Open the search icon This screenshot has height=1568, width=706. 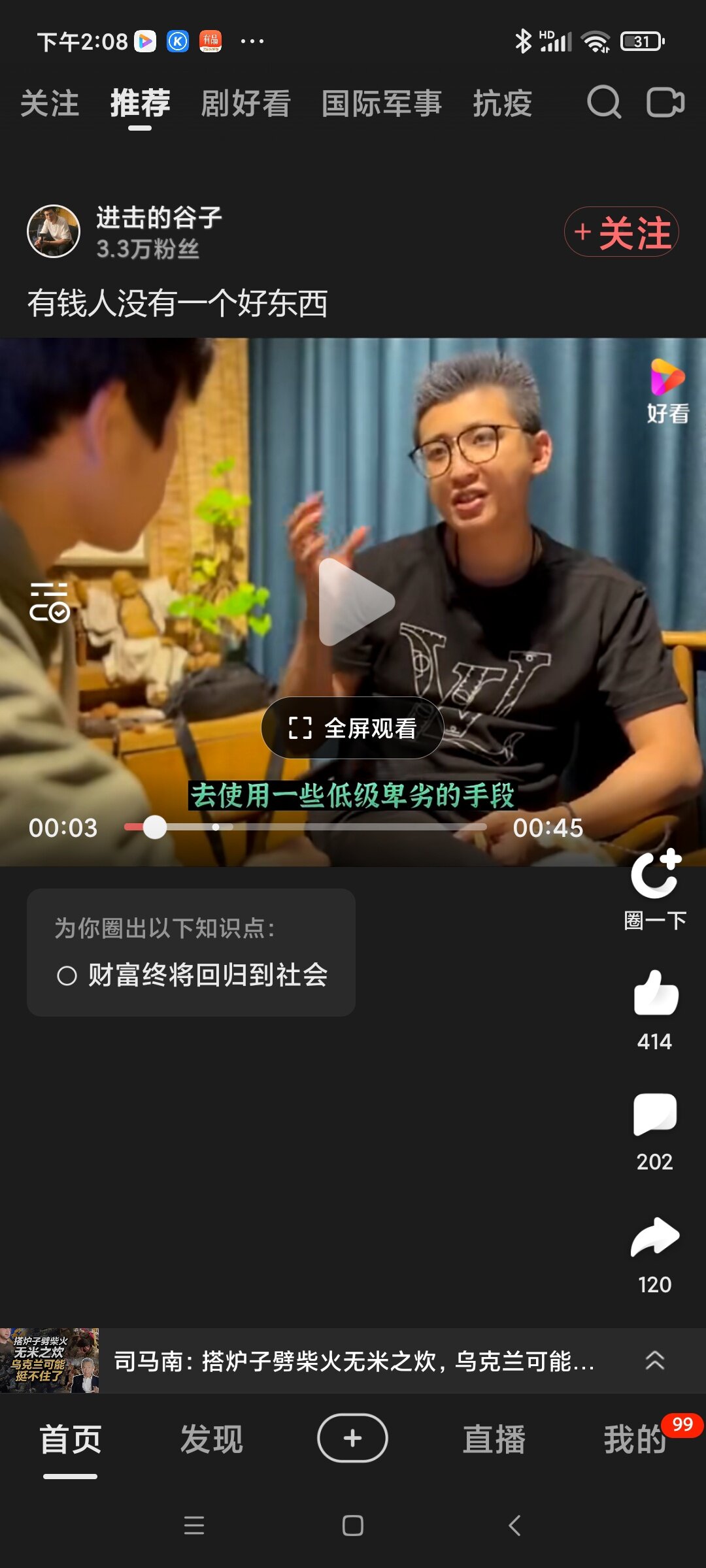click(603, 103)
